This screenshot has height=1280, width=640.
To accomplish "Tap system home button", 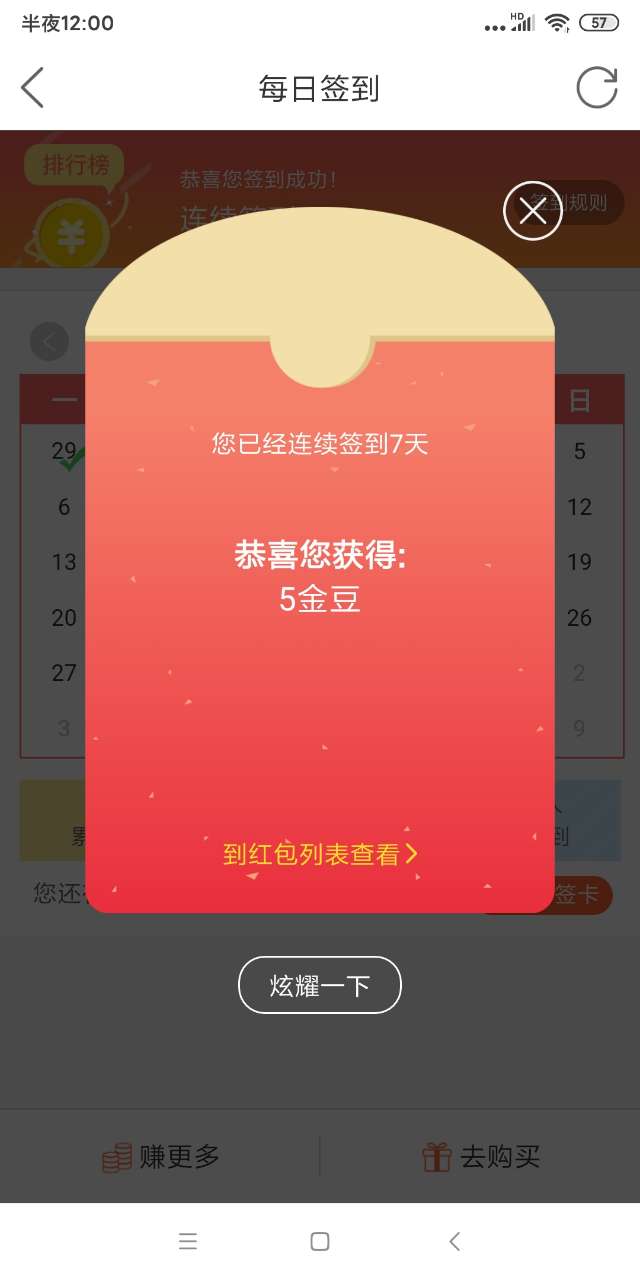I will pos(320,1241).
